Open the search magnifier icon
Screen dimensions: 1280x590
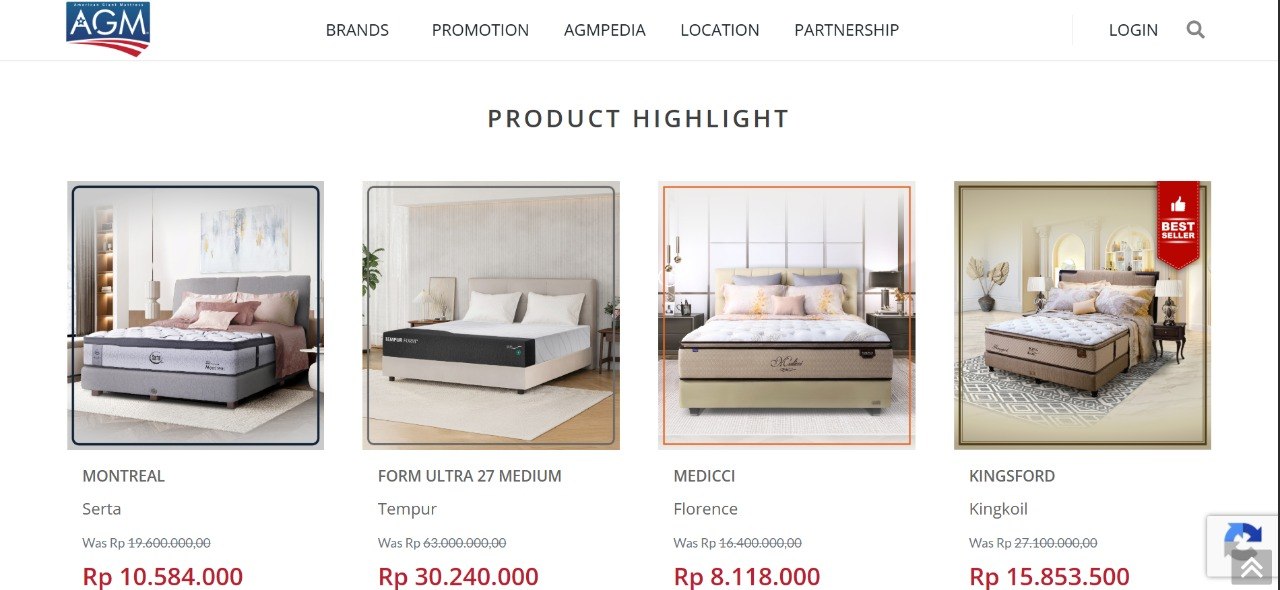[1195, 30]
